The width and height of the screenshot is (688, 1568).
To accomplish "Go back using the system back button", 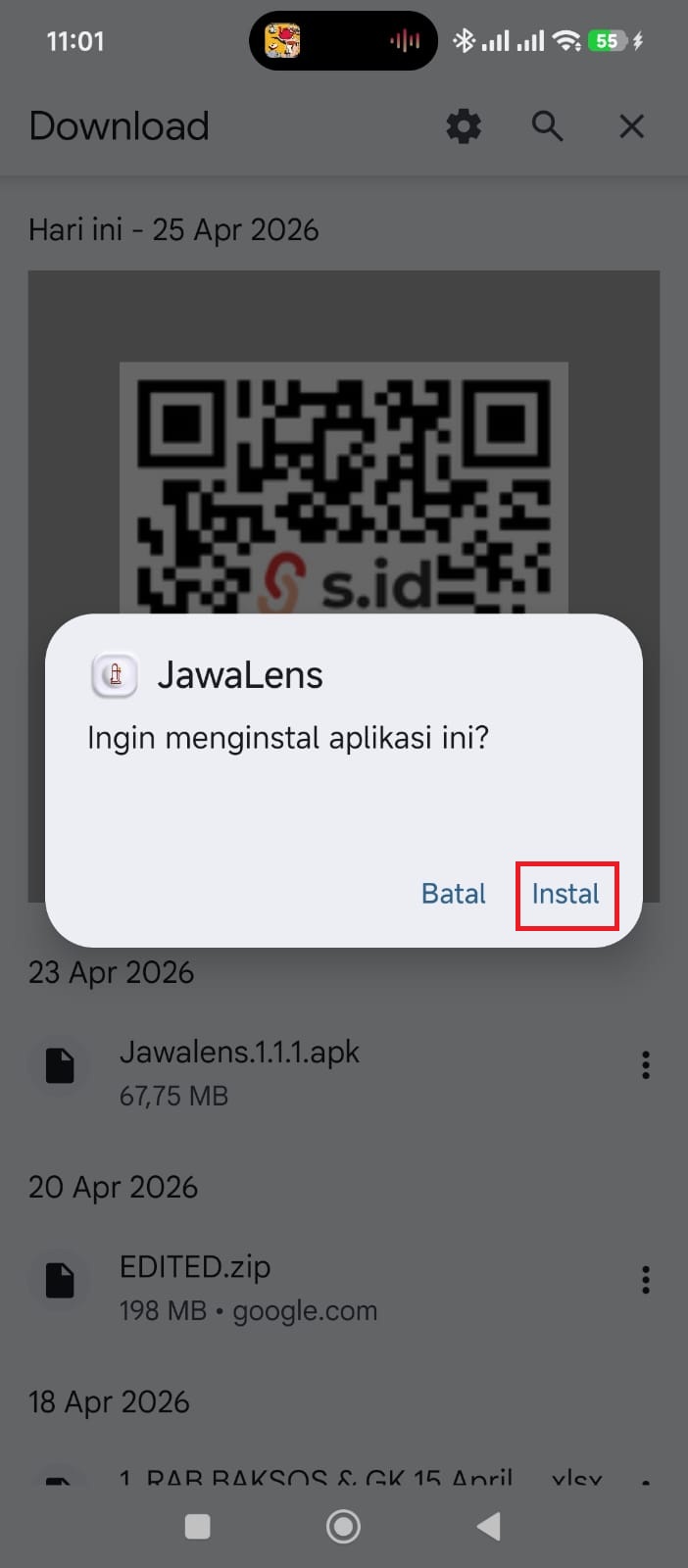I will click(488, 1526).
